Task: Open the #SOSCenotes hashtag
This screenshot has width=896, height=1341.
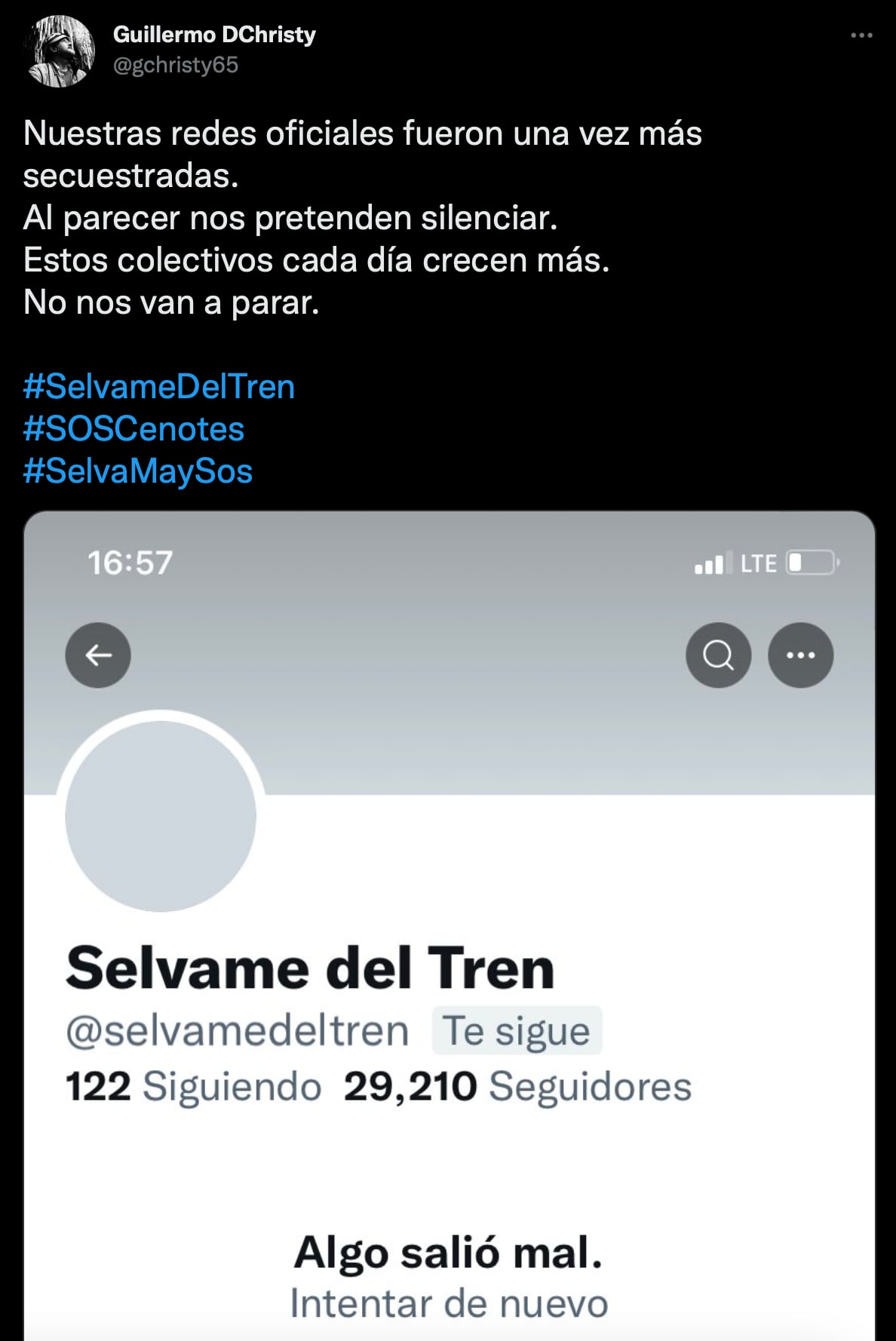Action: pos(133,429)
